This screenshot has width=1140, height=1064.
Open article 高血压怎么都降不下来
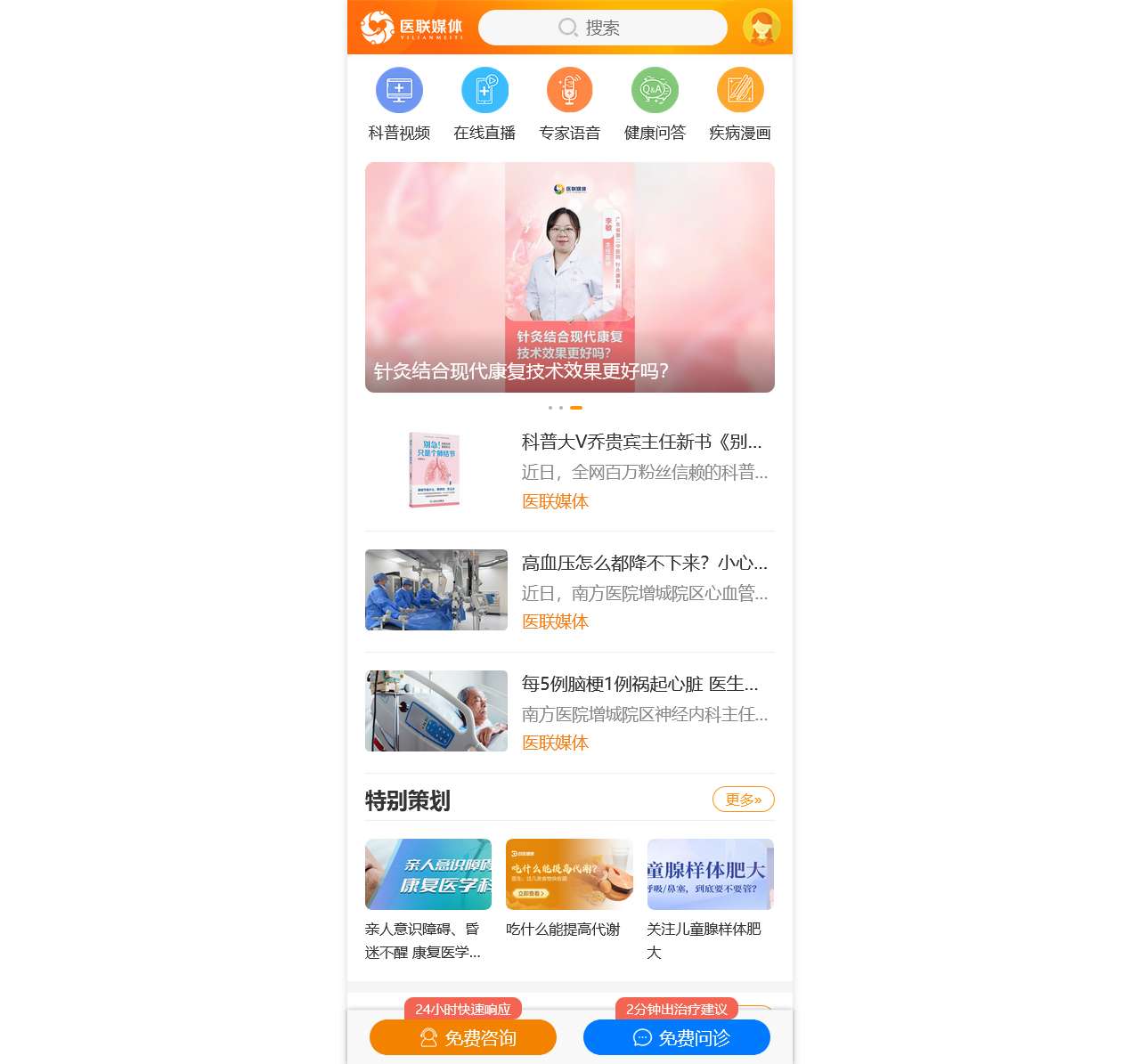click(643, 563)
